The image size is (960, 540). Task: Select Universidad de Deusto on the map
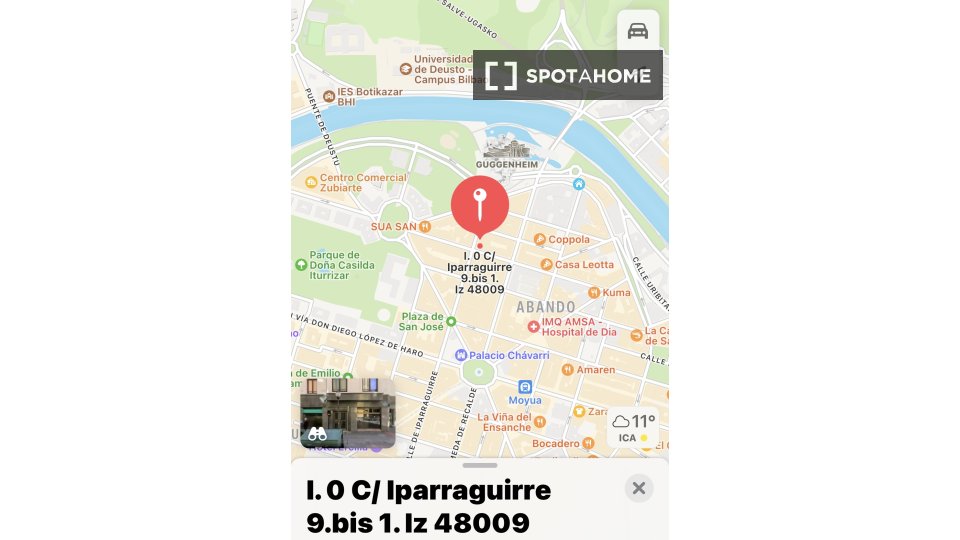(405, 69)
